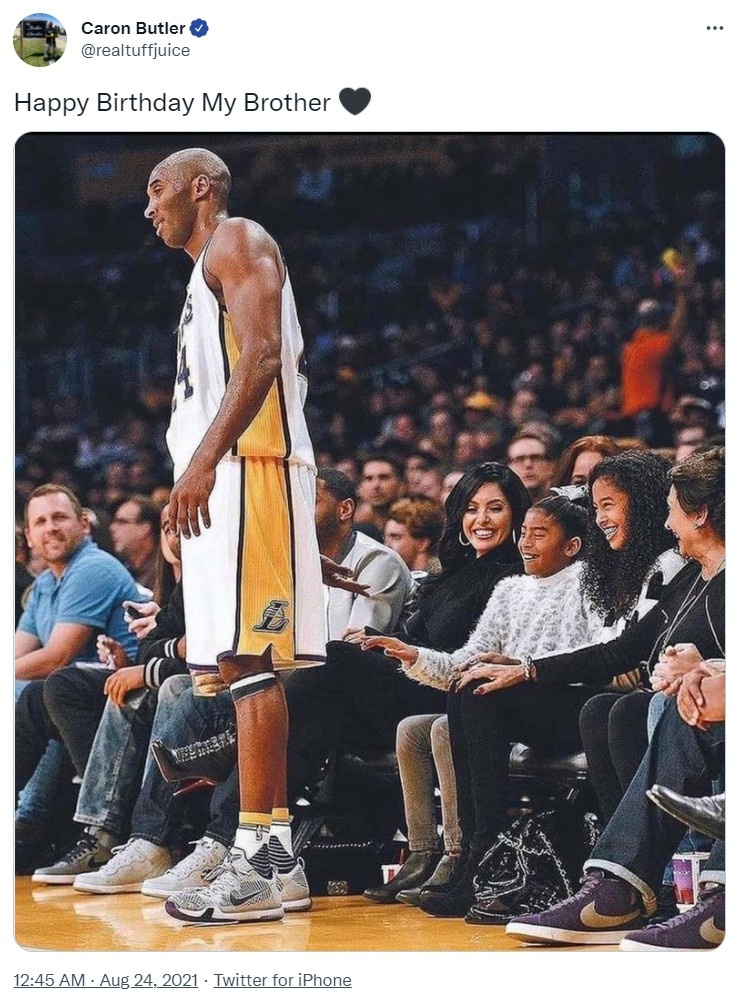Open the tweet's overflow menu
The image size is (744, 1006).
[714, 28]
